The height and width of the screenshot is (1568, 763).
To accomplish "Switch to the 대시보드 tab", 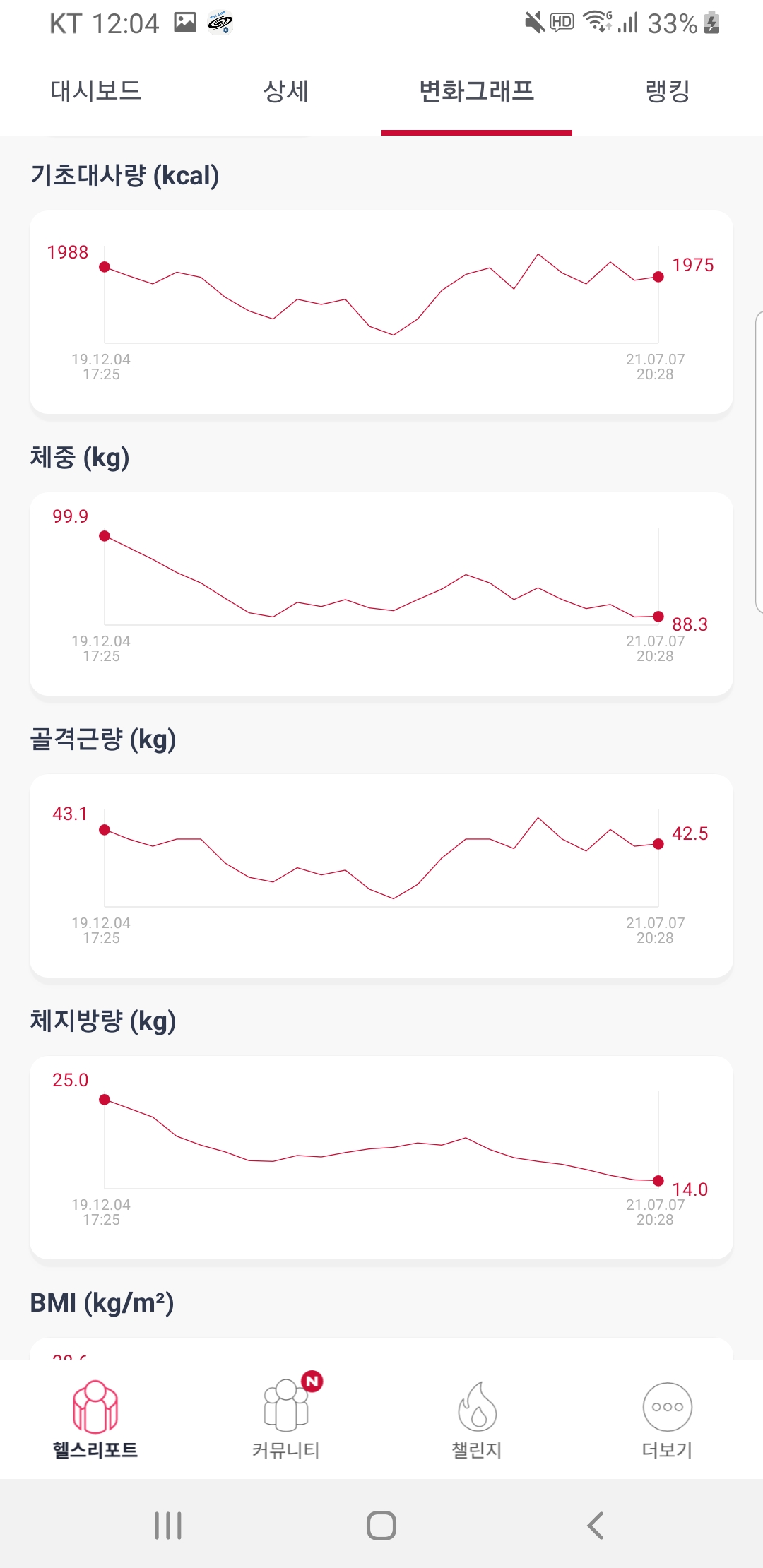I will 96,92.
